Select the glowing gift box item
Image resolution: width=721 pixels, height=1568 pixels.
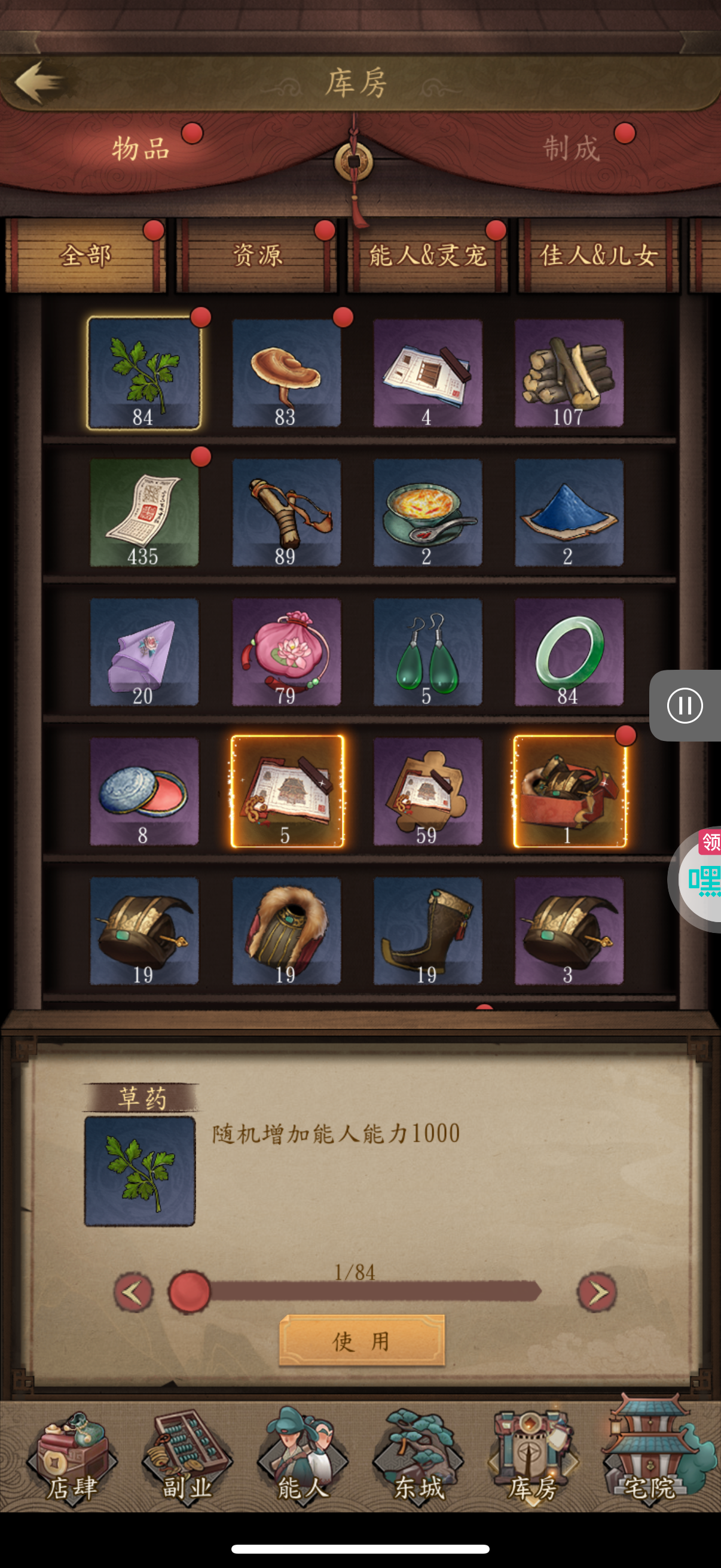pos(570,791)
